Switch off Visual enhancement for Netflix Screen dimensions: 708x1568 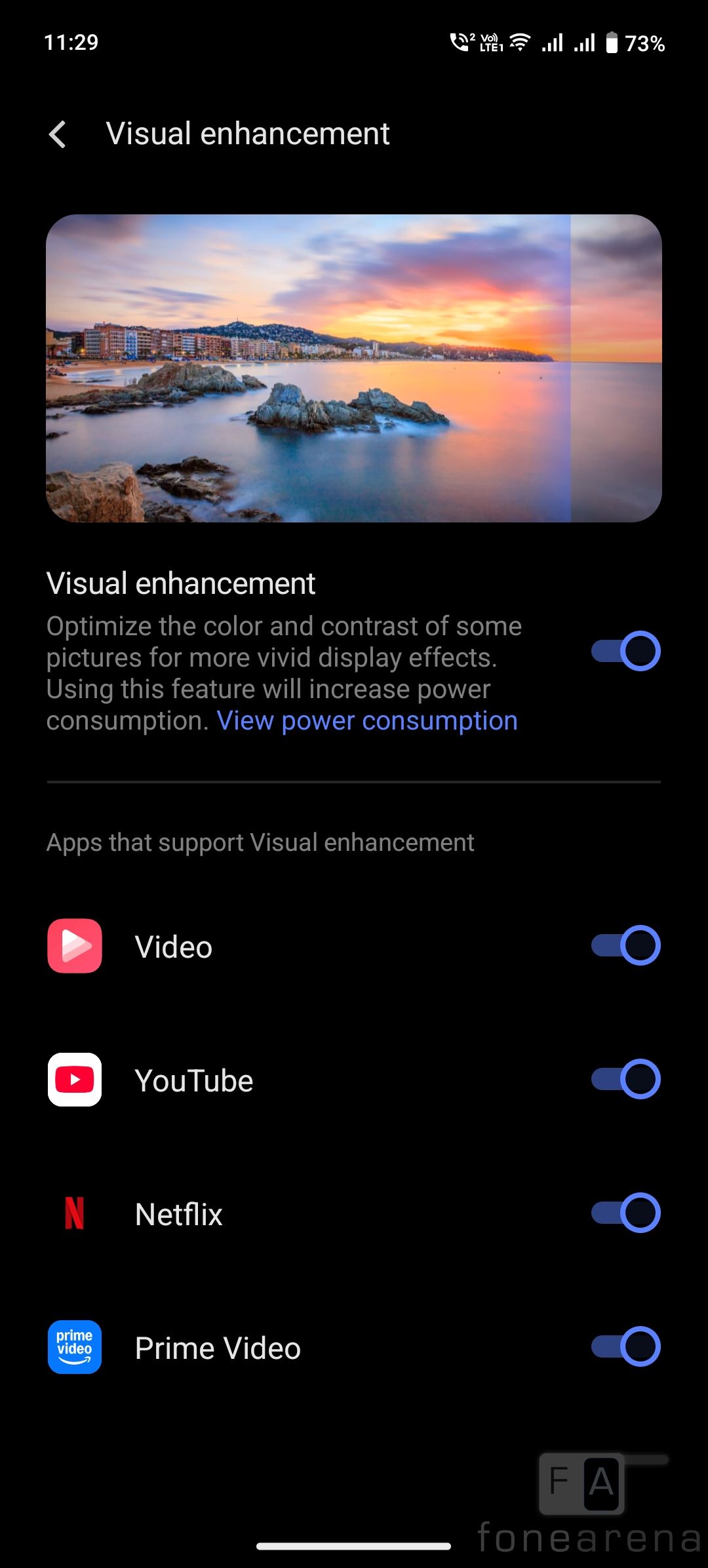click(x=625, y=1213)
